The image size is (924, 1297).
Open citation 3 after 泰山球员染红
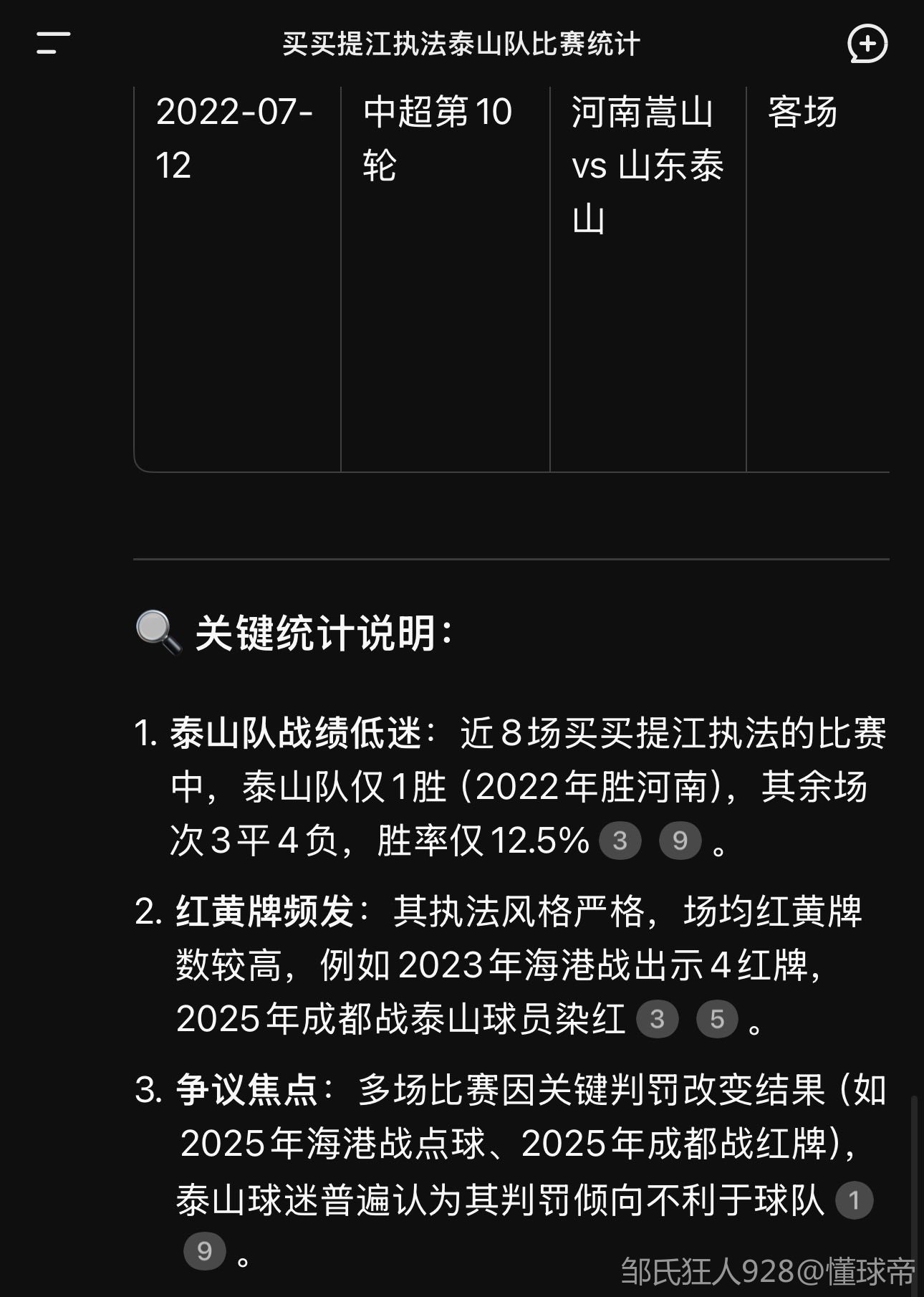tap(657, 1019)
